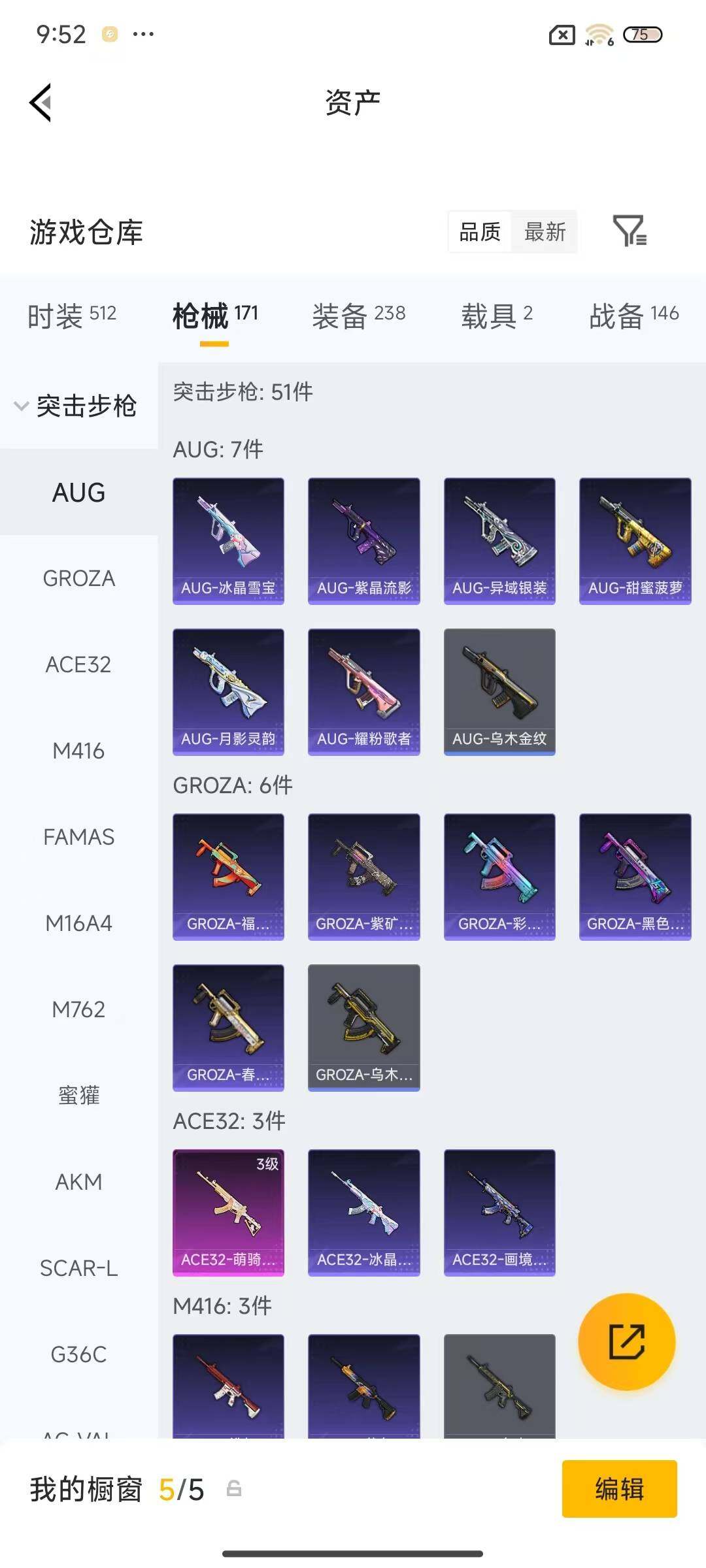The height and width of the screenshot is (1568, 706).
Task: Tap the 编辑 button
Action: 619,1489
